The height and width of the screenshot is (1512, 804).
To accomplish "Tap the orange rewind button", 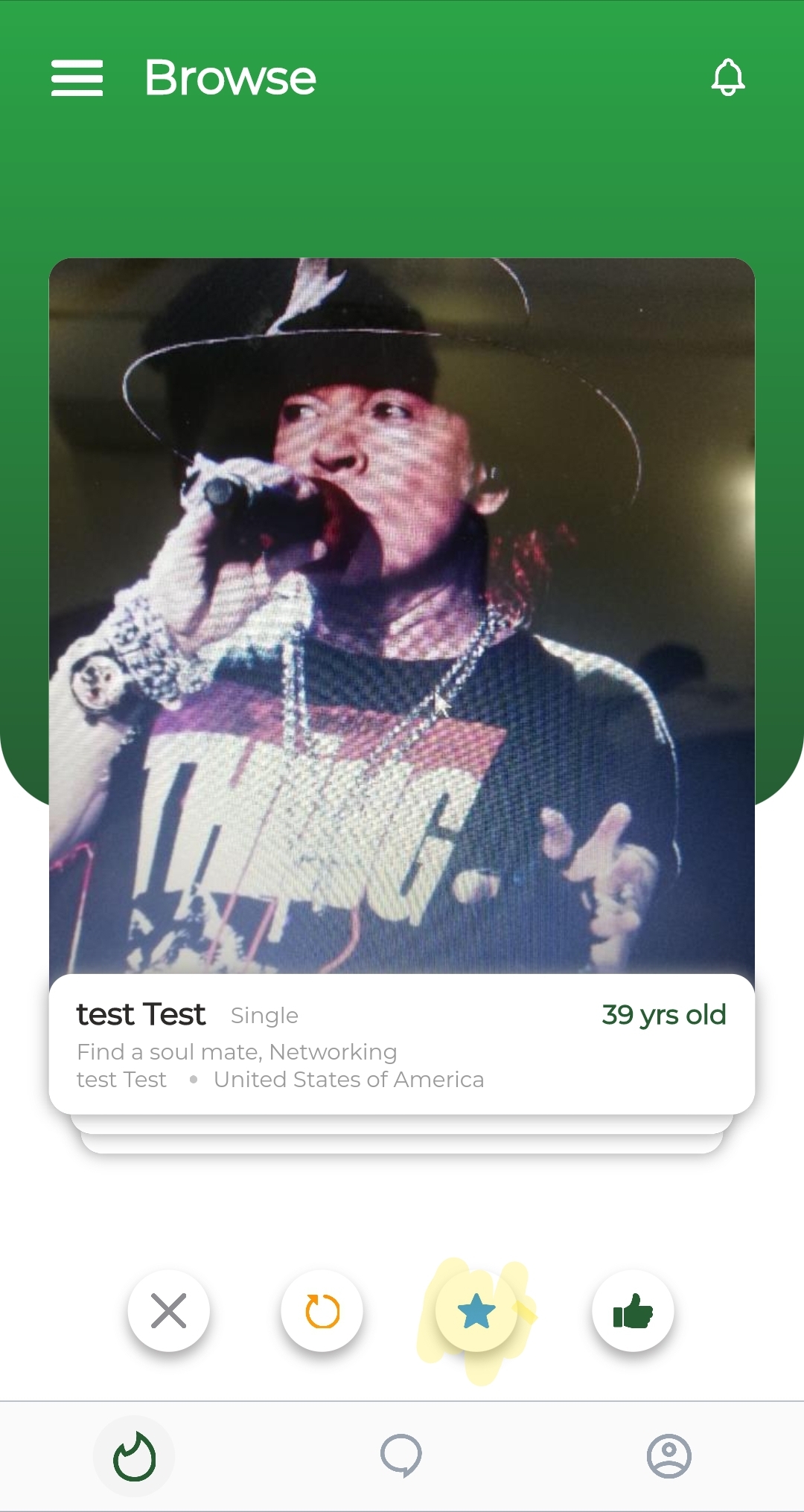I will pyautogui.click(x=322, y=1310).
